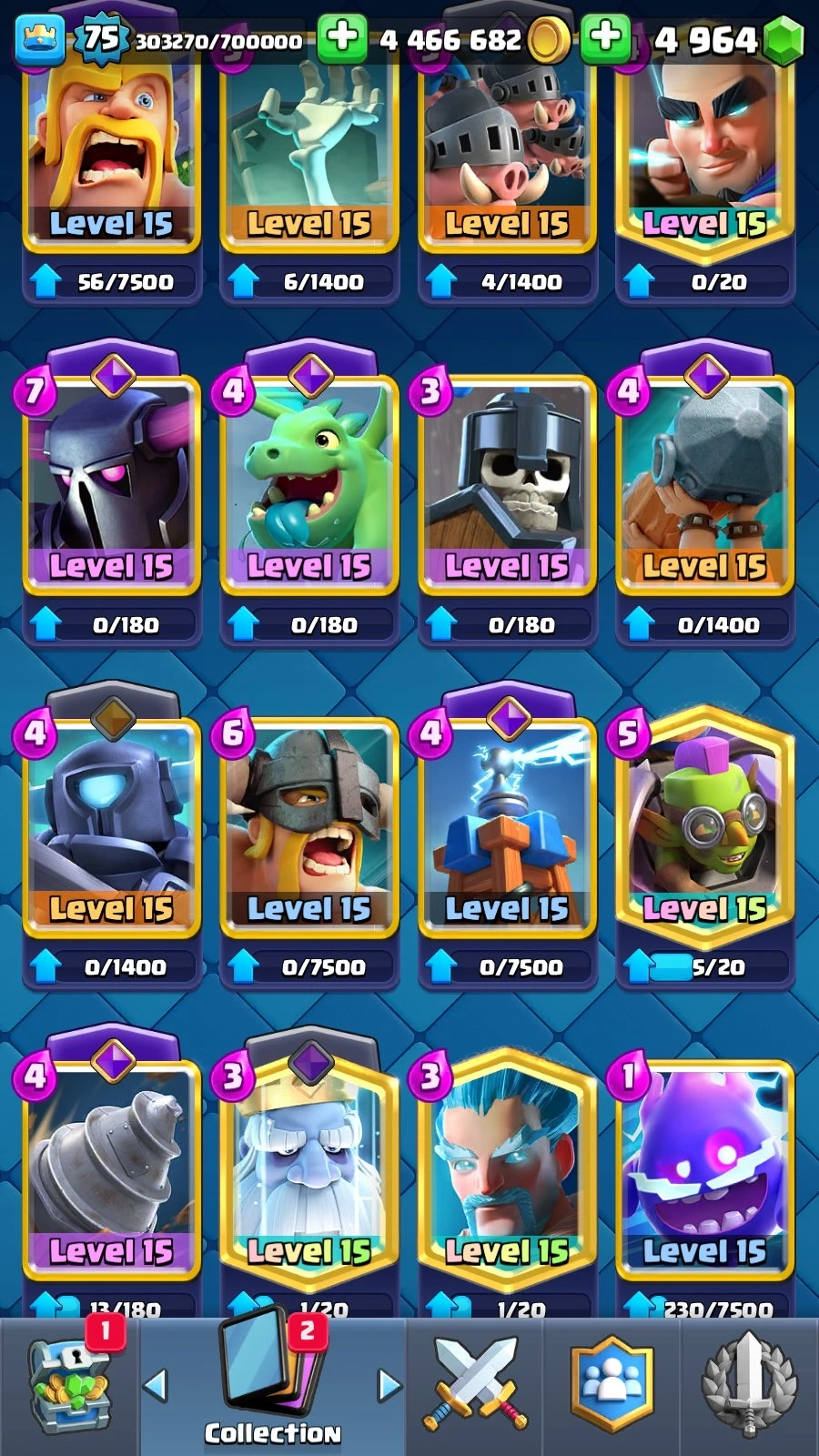Select the Goblin Drill card
Screen dimensions: 819x1456
click(111, 1167)
